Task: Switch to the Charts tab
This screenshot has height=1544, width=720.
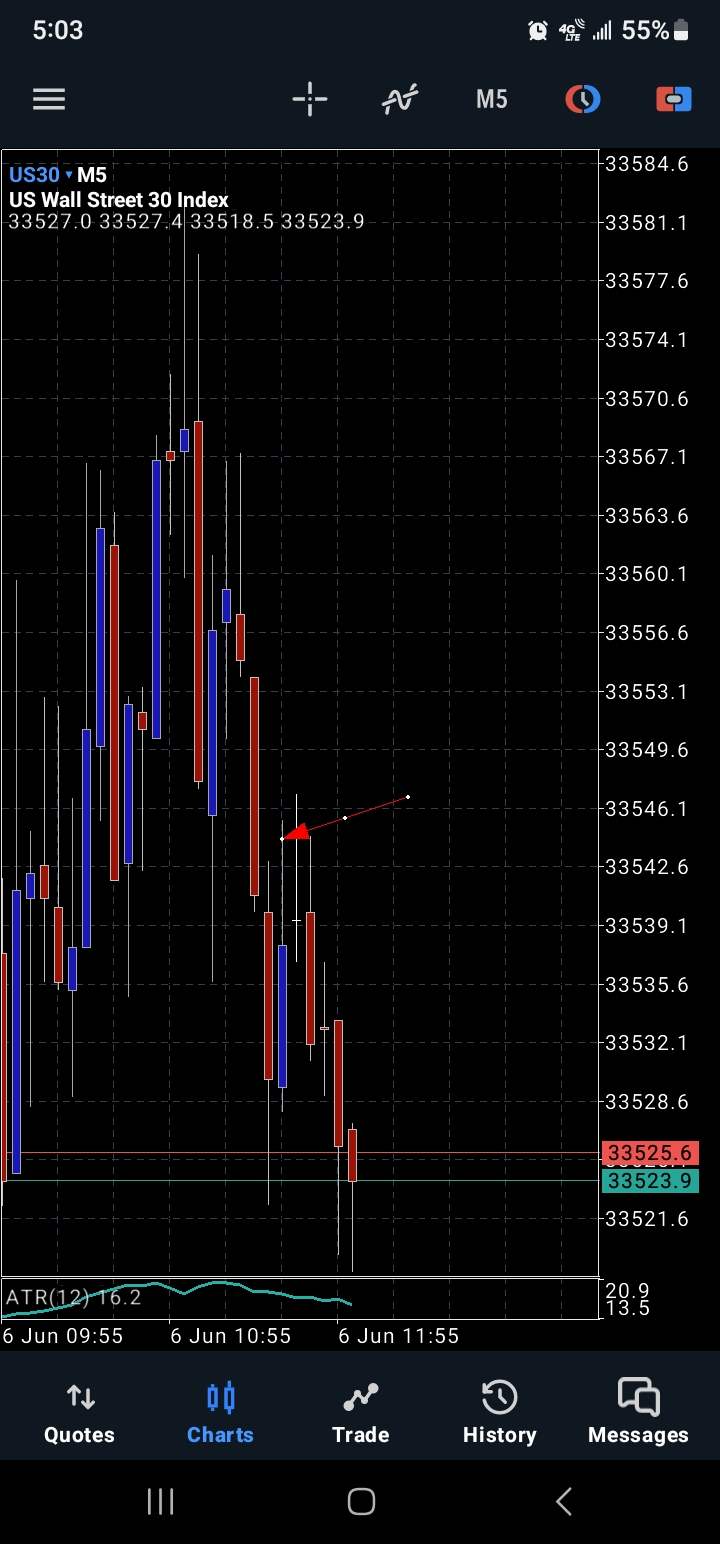Action: click(219, 1410)
